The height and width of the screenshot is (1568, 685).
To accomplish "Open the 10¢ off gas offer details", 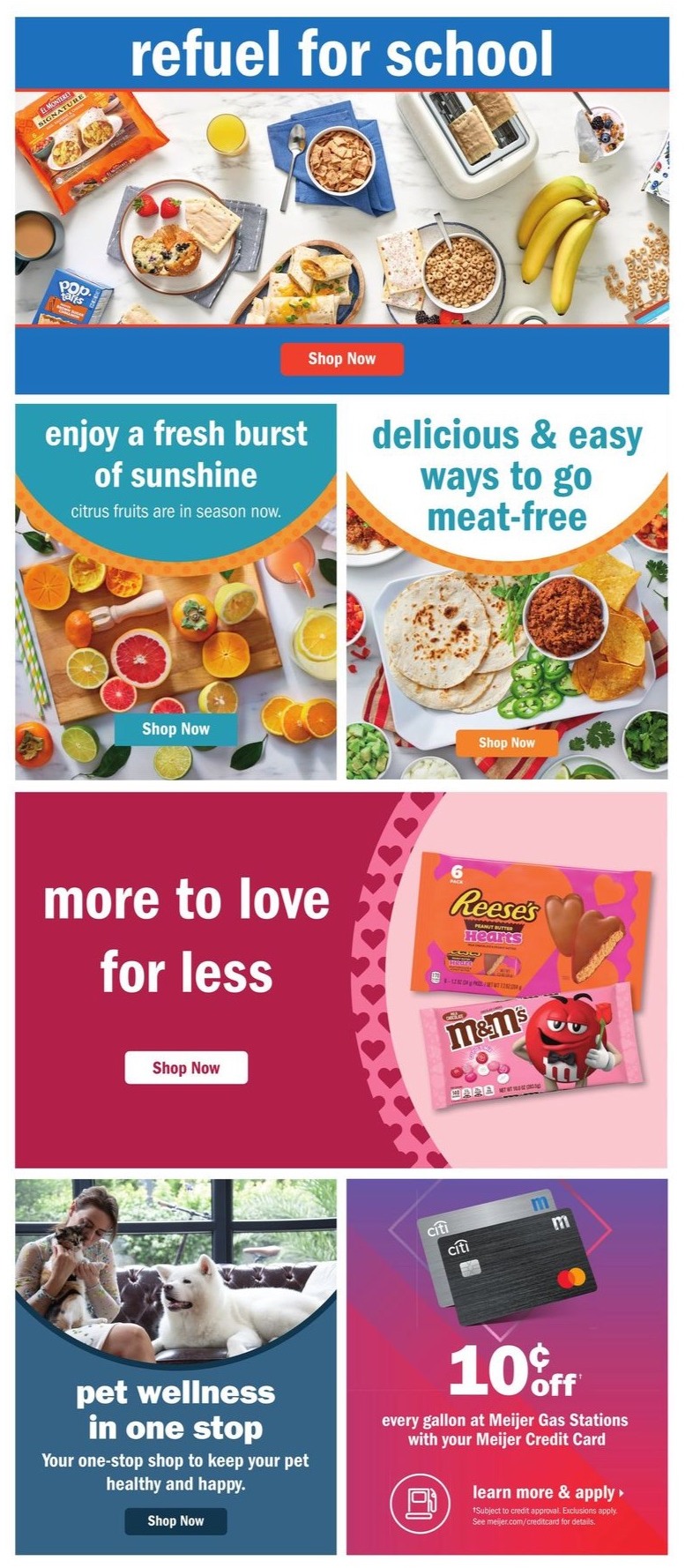I will (x=503, y=1369).
